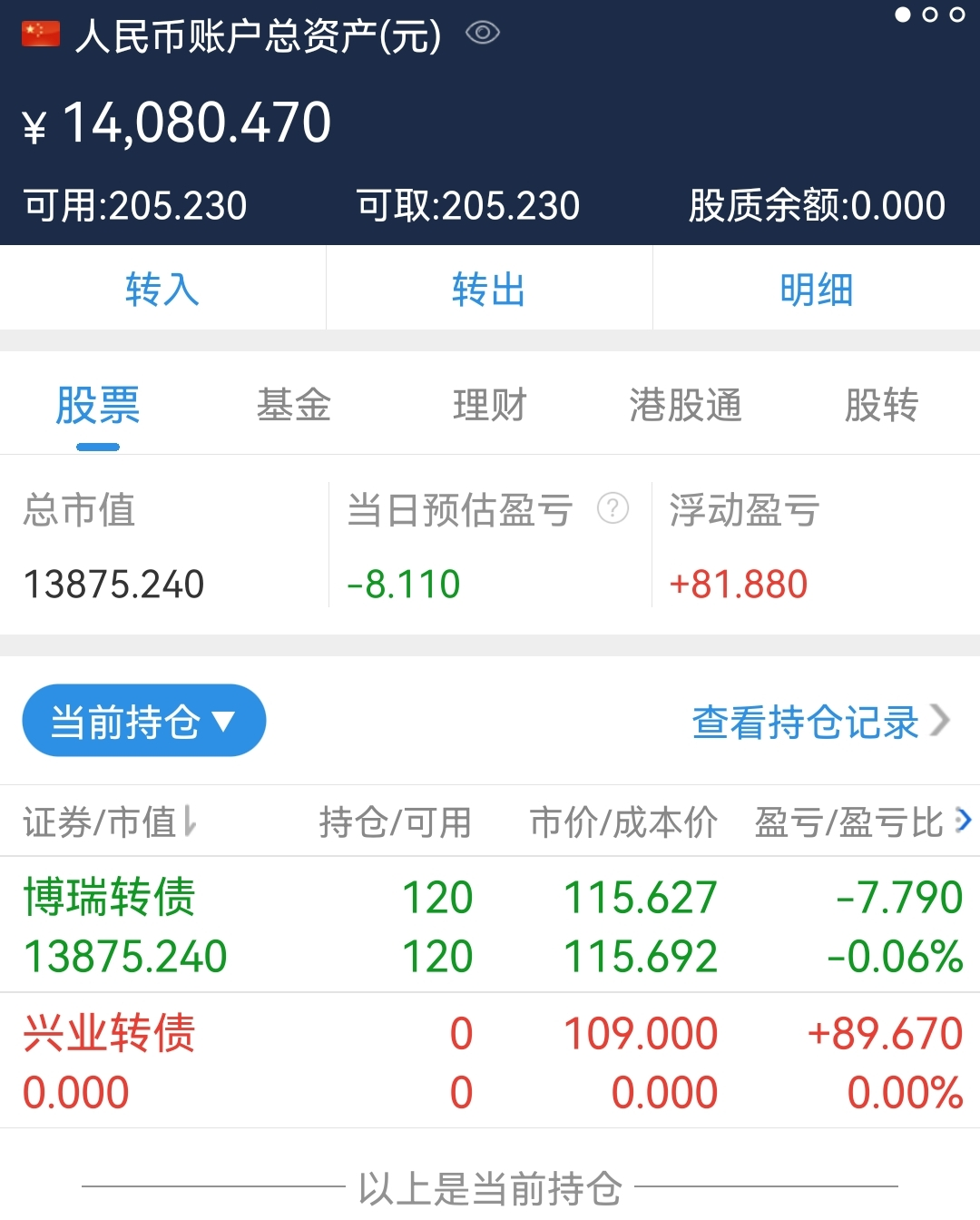The width and height of the screenshot is (980, 1220).
Task: Switch to the 港股通 tab
Action: coord(686,405)
